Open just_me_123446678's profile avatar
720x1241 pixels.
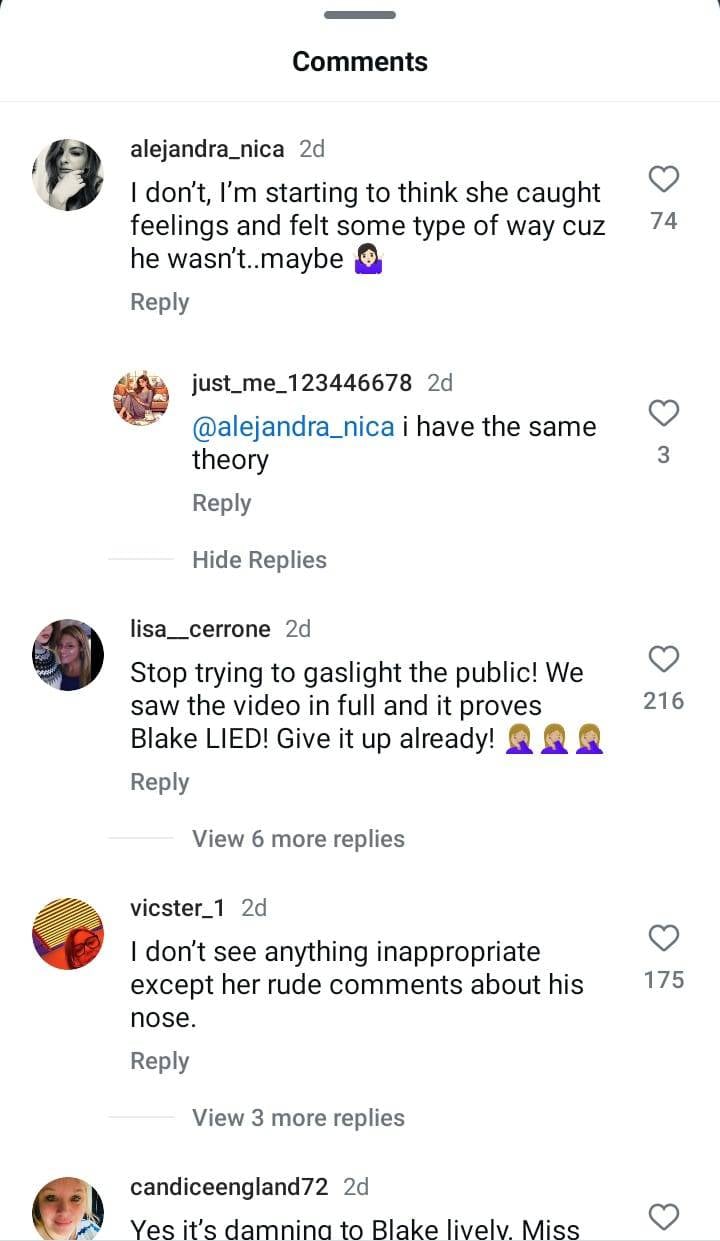(142, 397)
